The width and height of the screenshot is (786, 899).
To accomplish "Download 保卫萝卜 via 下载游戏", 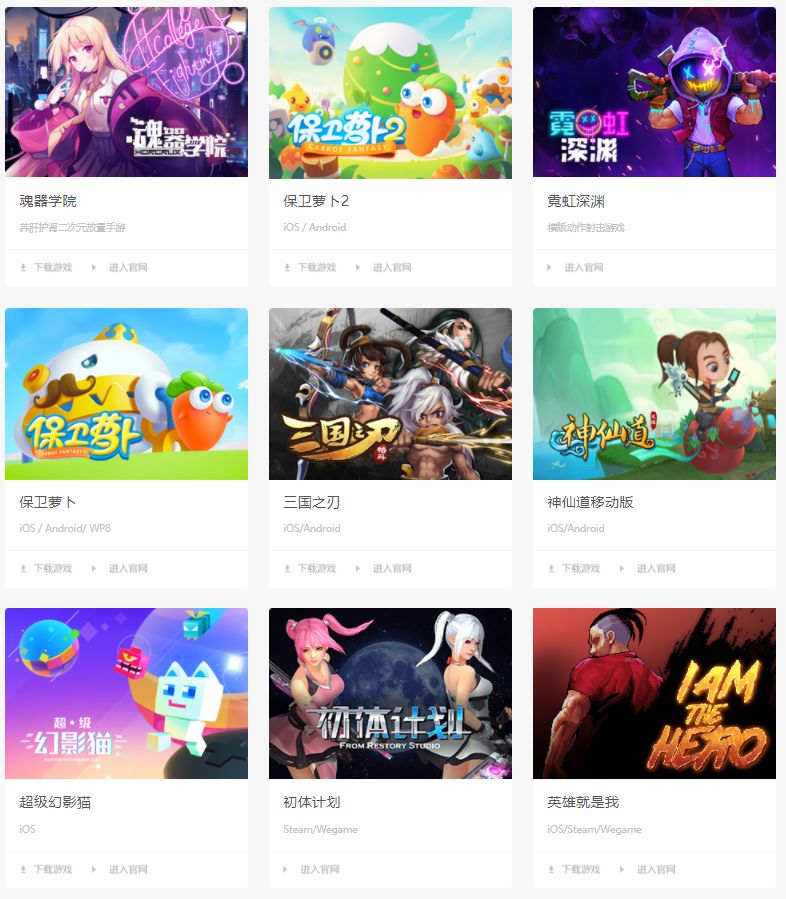I will click(x=52, y=568).
